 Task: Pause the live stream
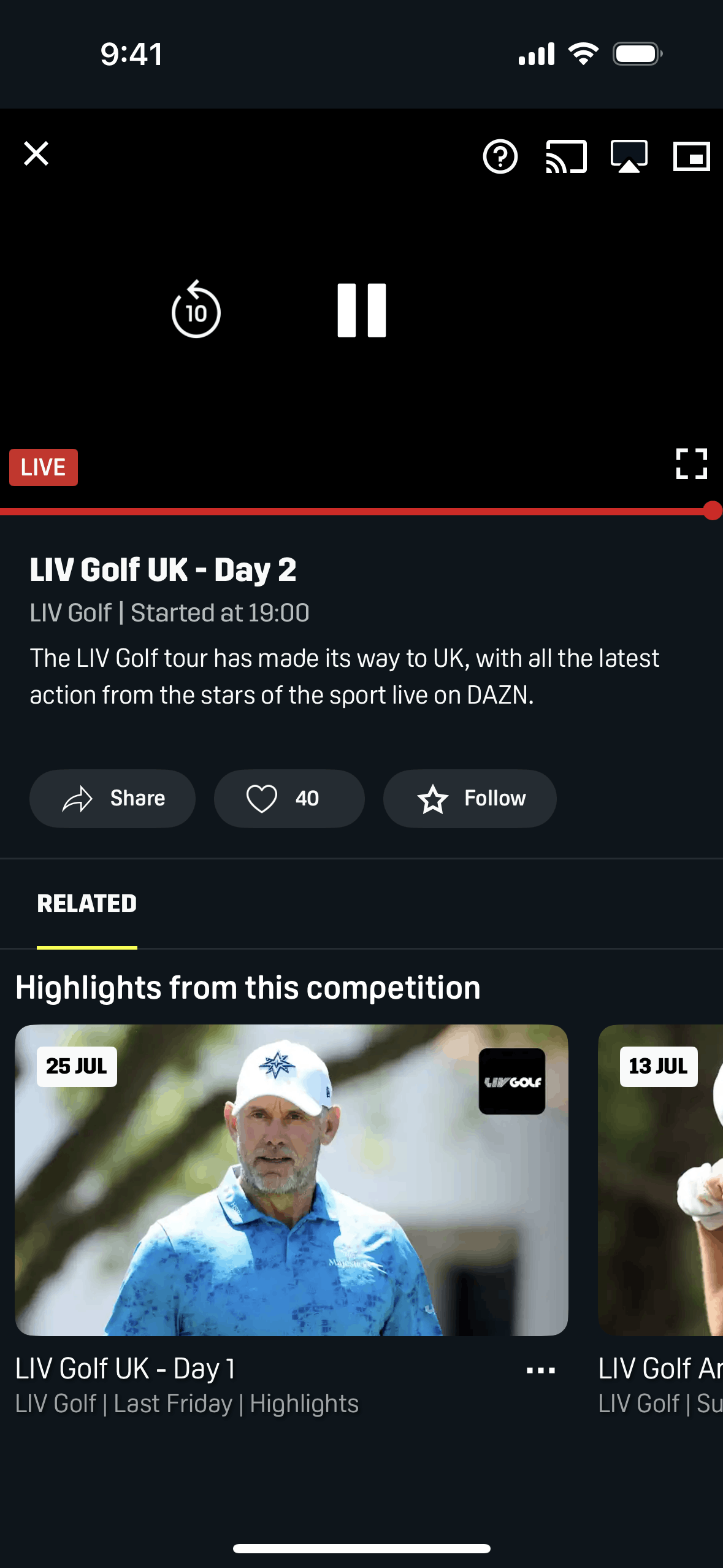pos(361,310)
